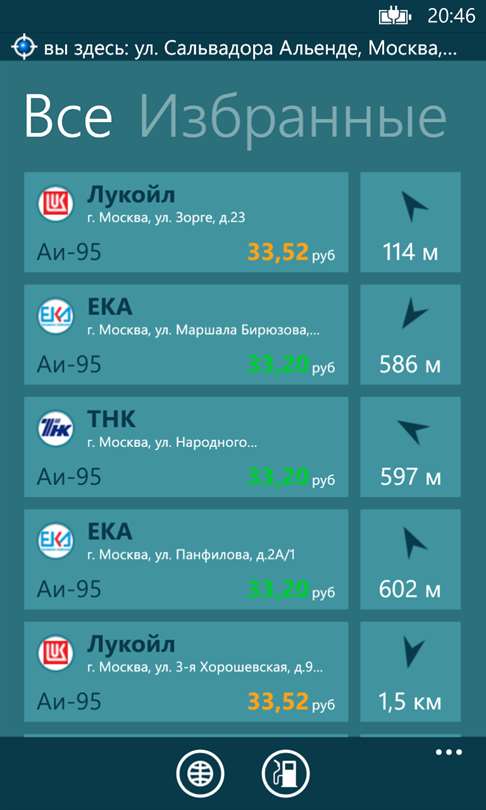Tap the 597 м direction tile

coord(410,447)
